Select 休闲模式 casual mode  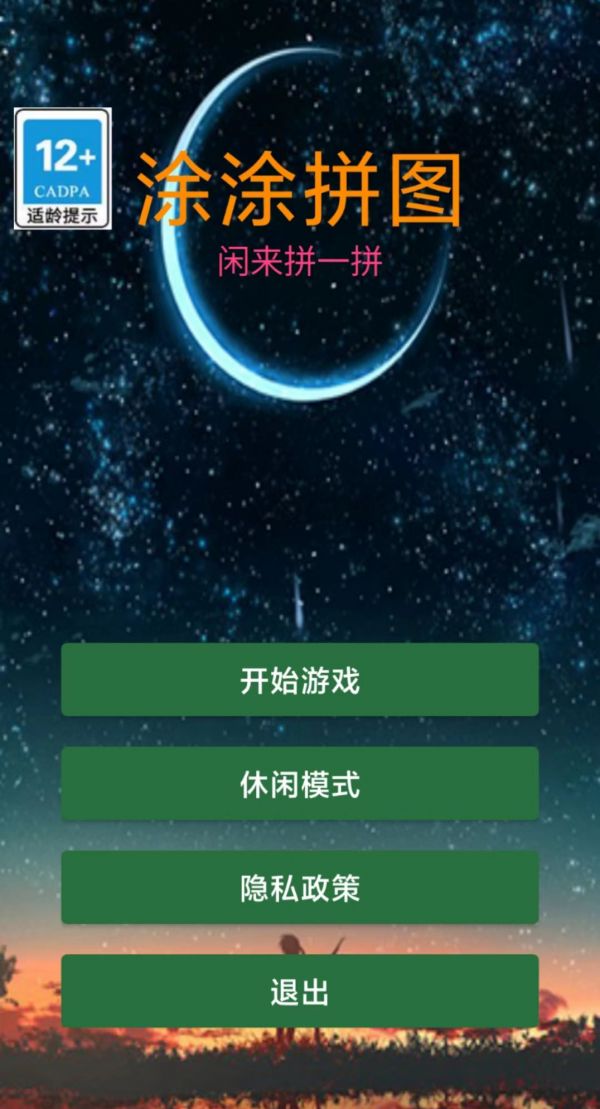300,784
